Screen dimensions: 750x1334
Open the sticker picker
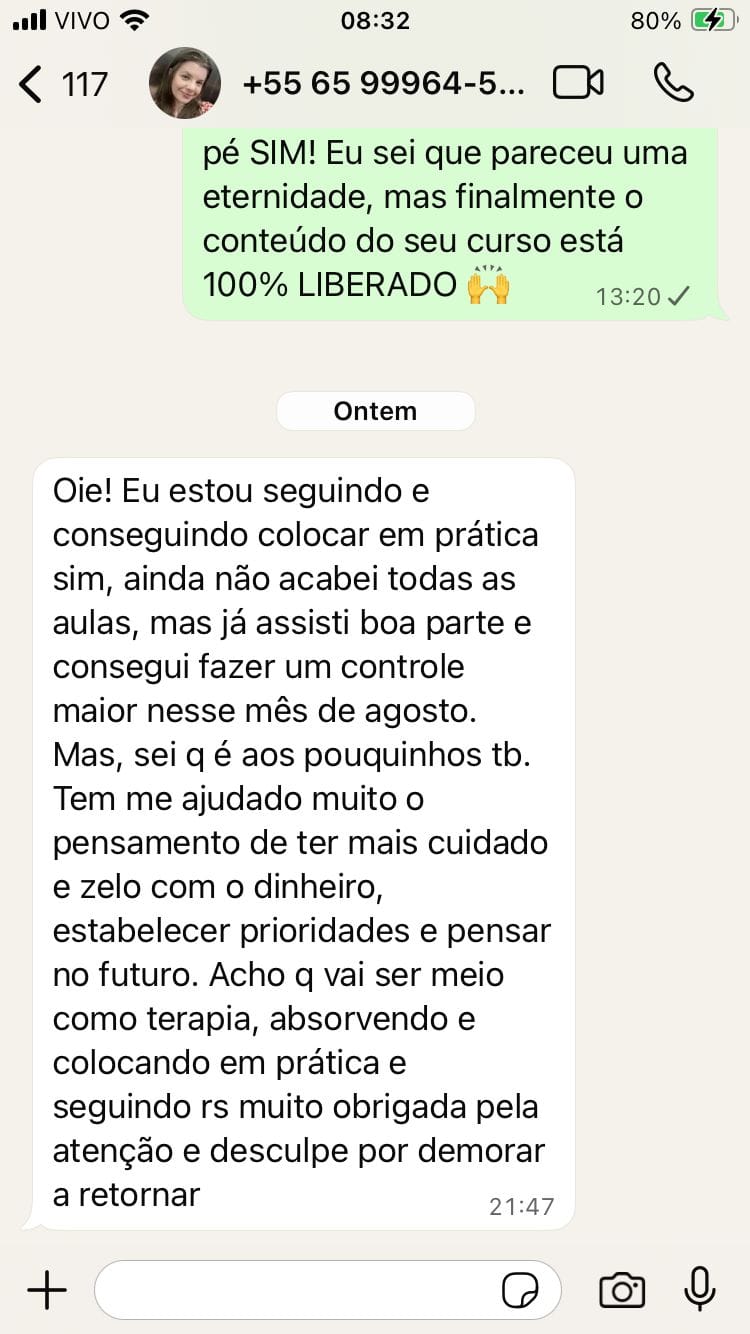(520, 1291)
